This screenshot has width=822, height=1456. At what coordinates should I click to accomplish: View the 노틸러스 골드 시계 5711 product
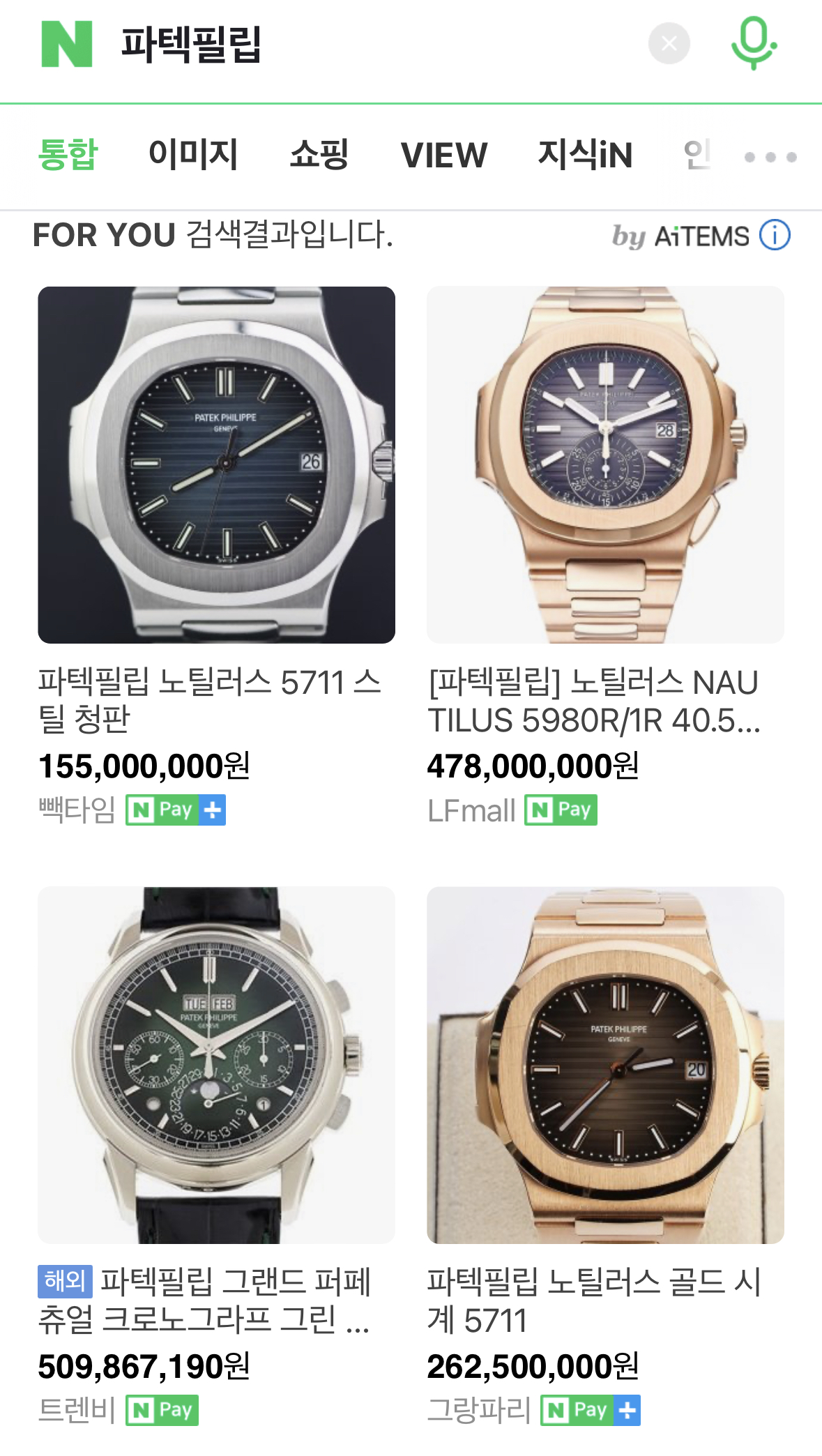pos(605,1065)
